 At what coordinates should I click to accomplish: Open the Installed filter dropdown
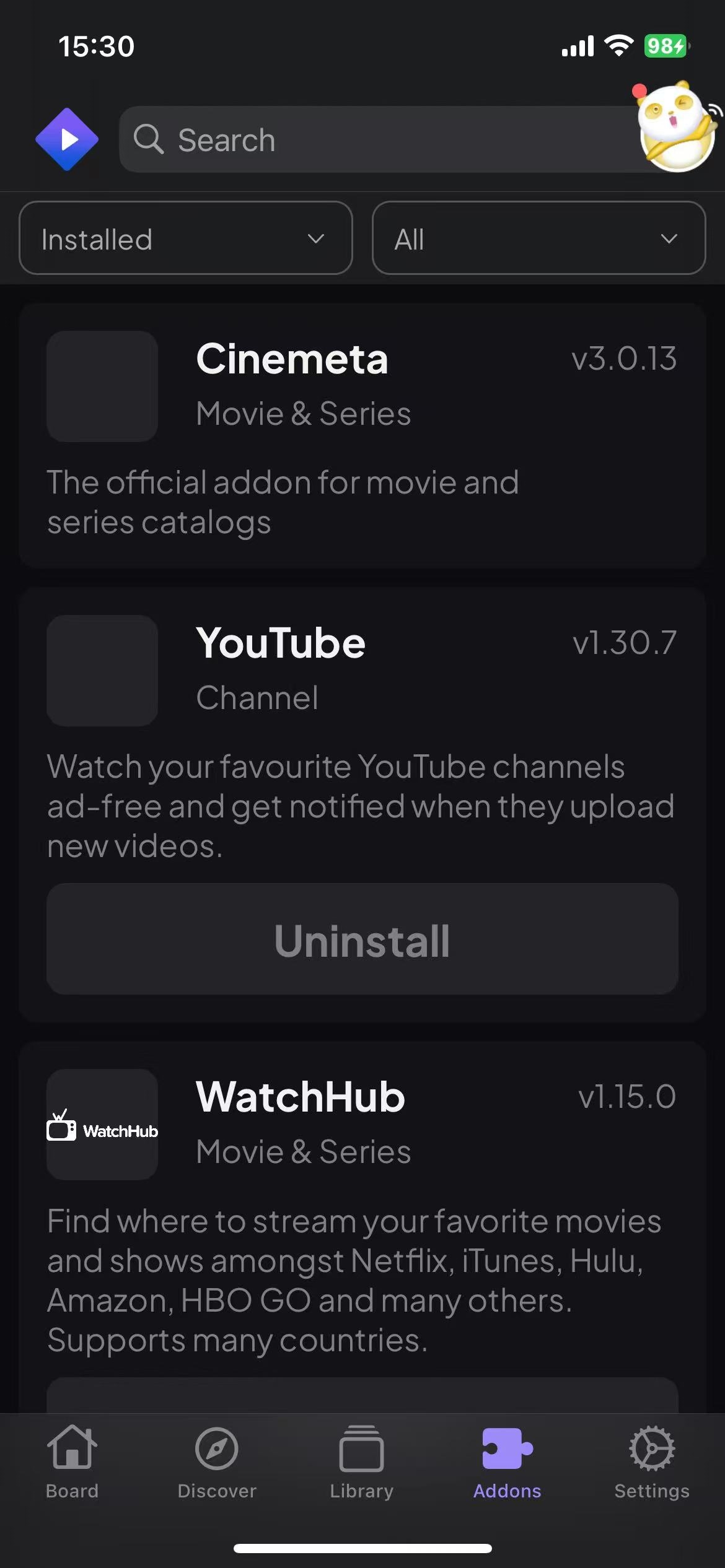(x=185, y=238)
